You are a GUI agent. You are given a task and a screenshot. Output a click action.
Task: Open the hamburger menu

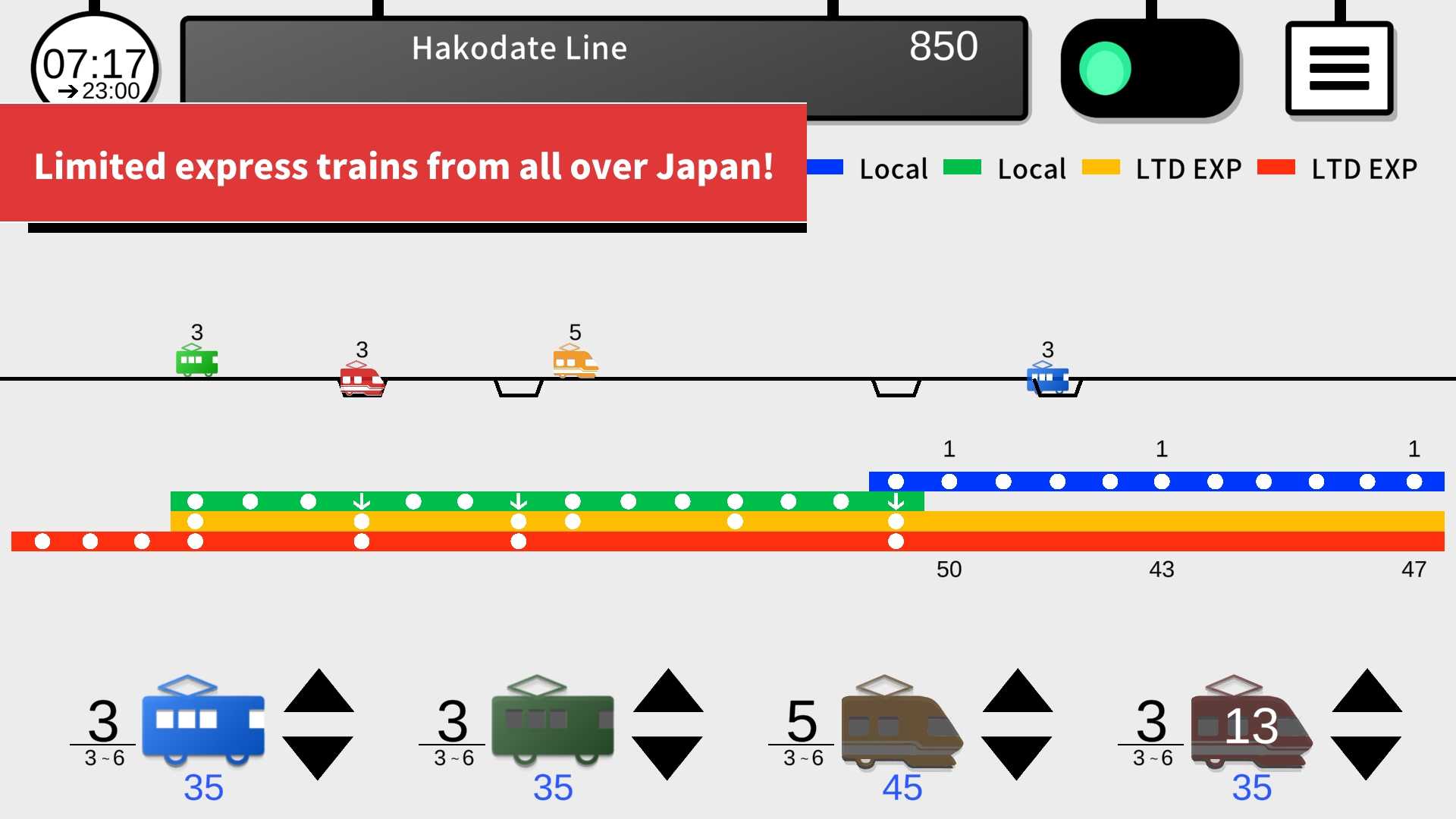(1339, 68)
